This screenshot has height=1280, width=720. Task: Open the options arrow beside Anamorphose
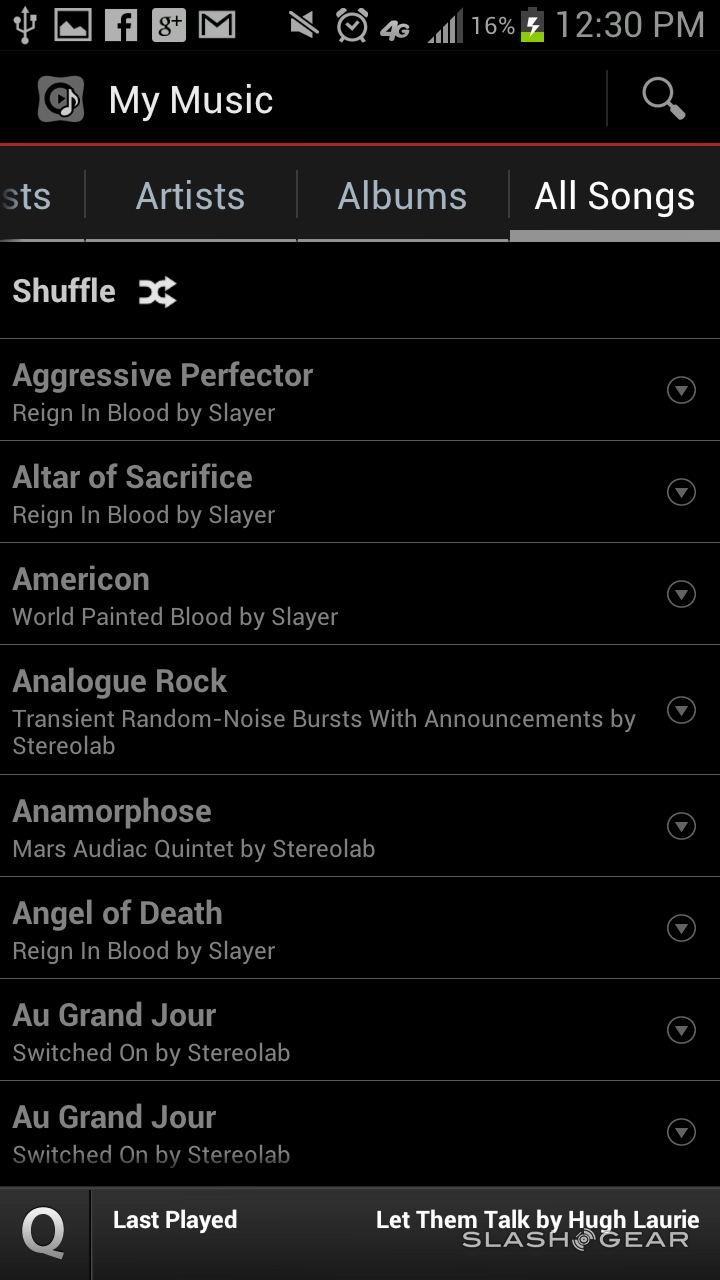coord(681,826)
